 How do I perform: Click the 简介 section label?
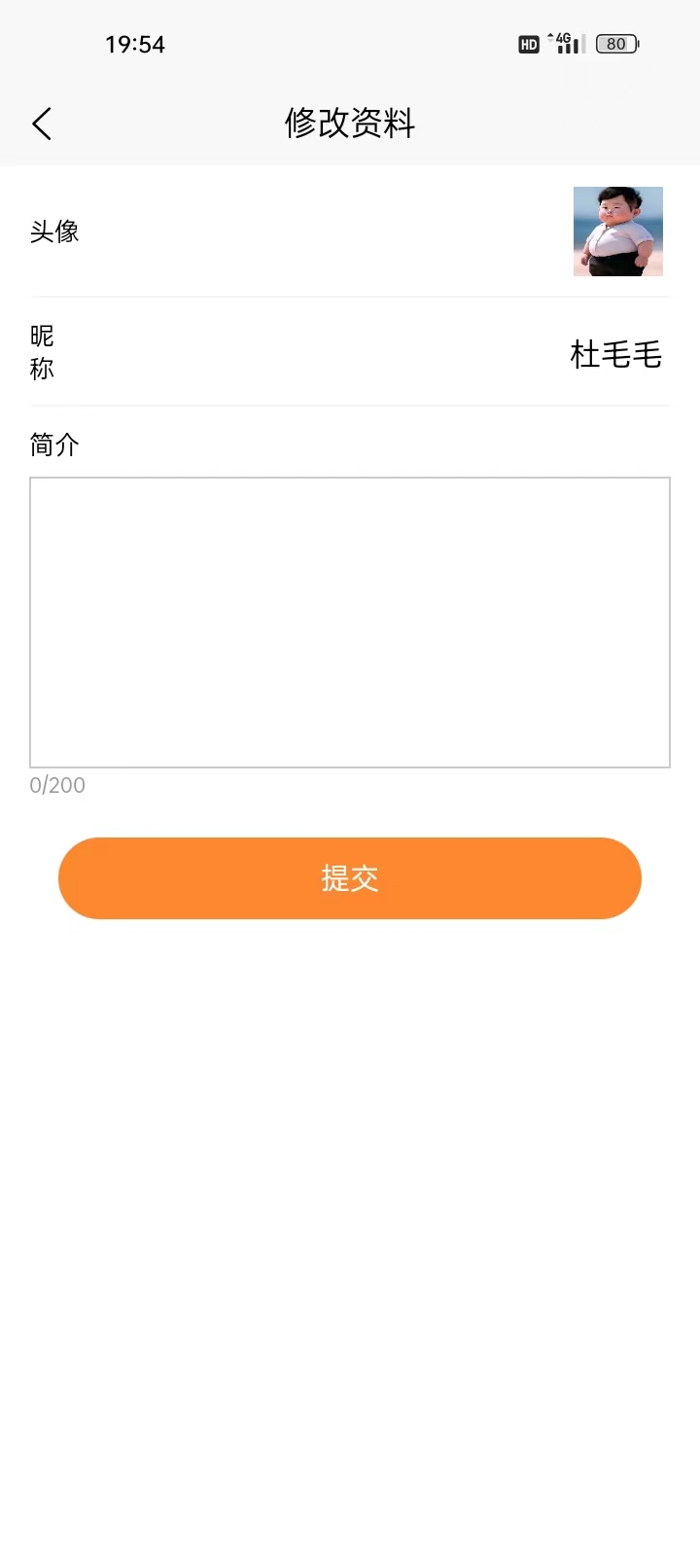click(x=53, y=445)
